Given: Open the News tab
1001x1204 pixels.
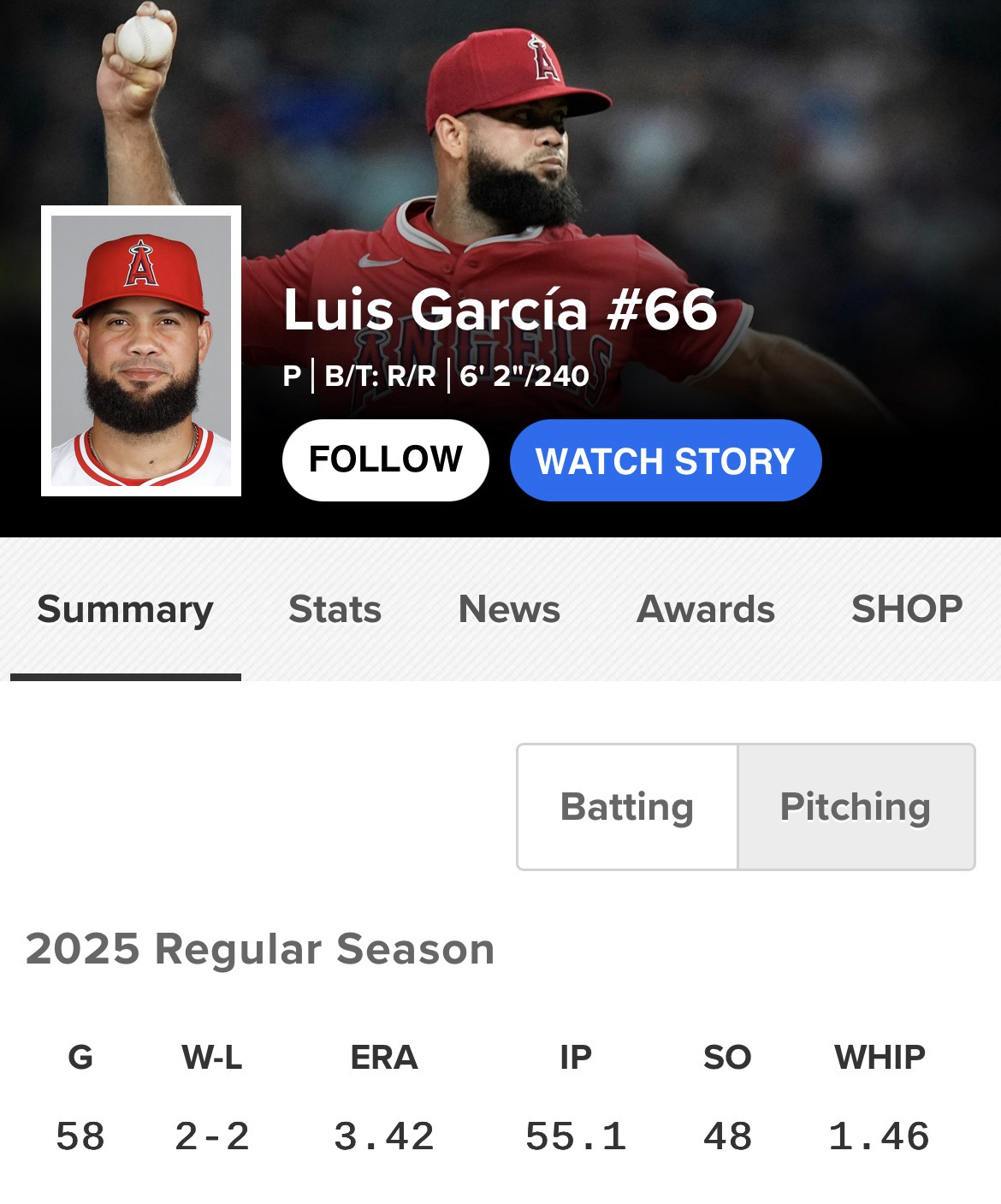Looking at the screenshot, I should pos(509,609).
